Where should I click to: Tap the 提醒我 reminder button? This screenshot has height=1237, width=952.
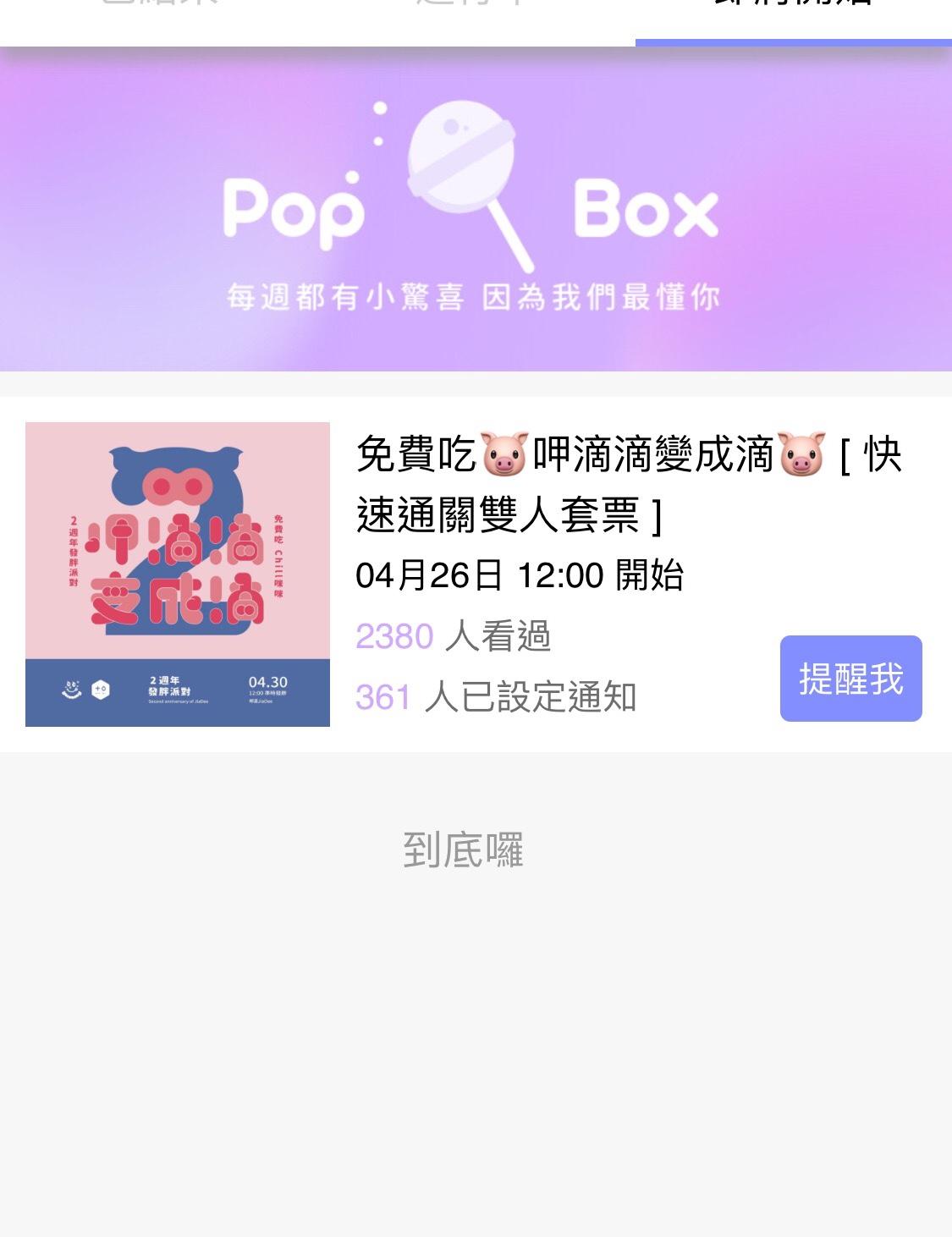(850, 679)
